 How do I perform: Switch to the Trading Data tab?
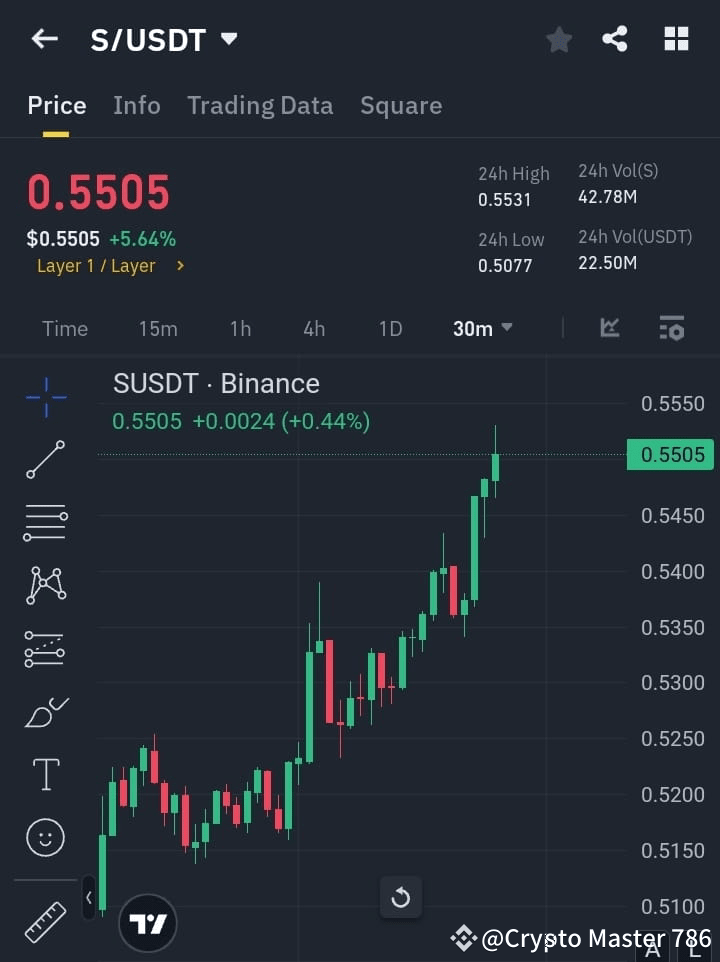coord(260,105)
